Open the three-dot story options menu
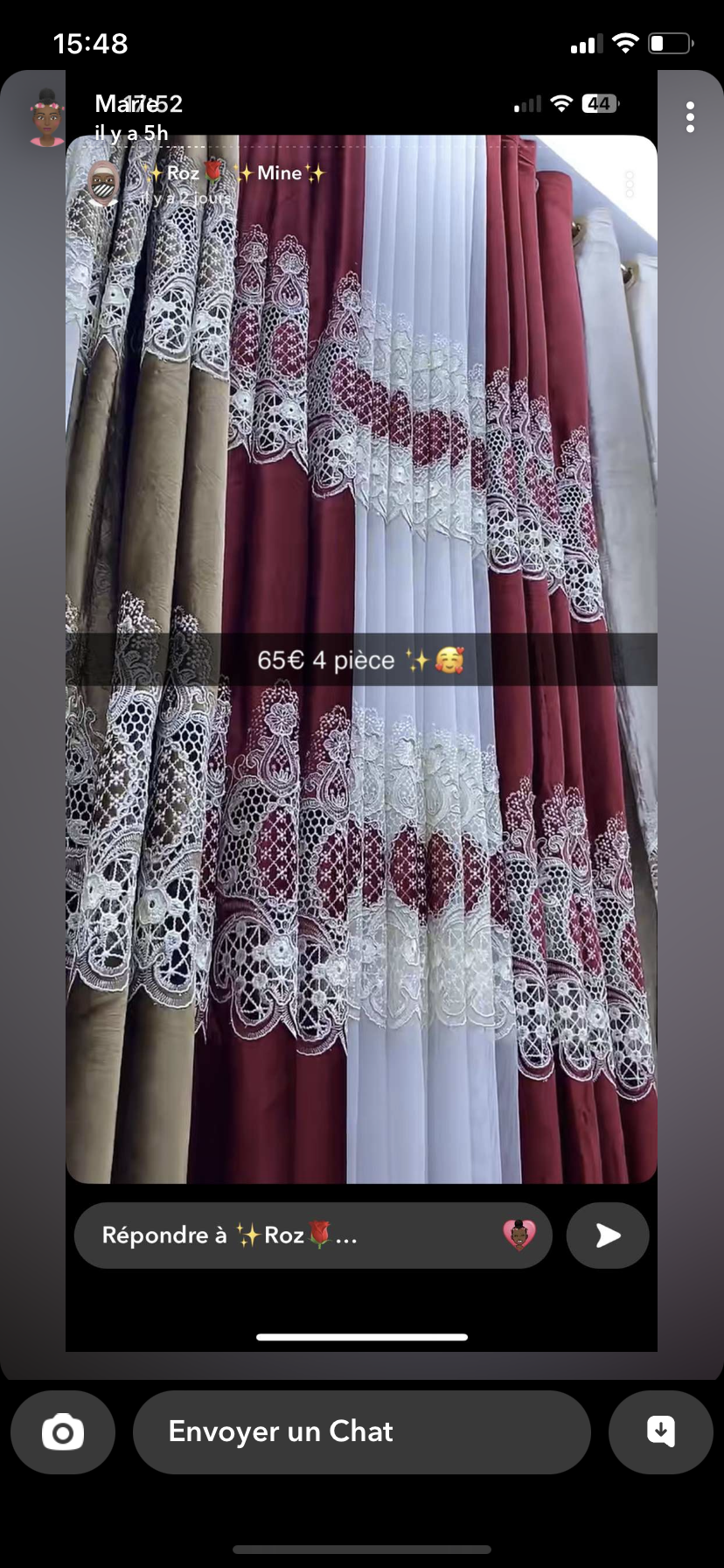Viewport: 724px width, 1568px height. point(690,116)
